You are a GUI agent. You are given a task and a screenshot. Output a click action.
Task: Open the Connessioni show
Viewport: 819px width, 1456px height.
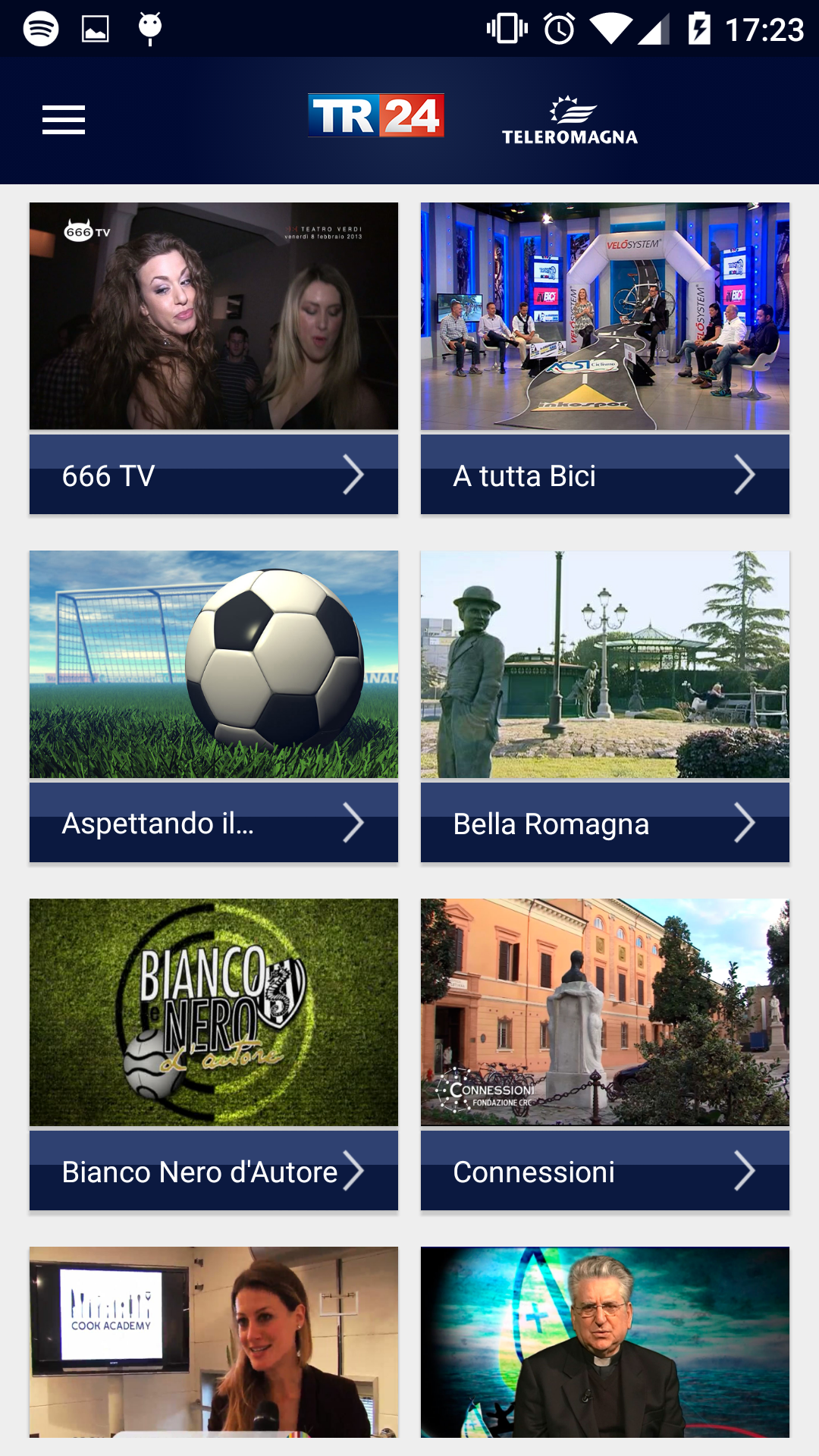click(x=604, y=1171)
